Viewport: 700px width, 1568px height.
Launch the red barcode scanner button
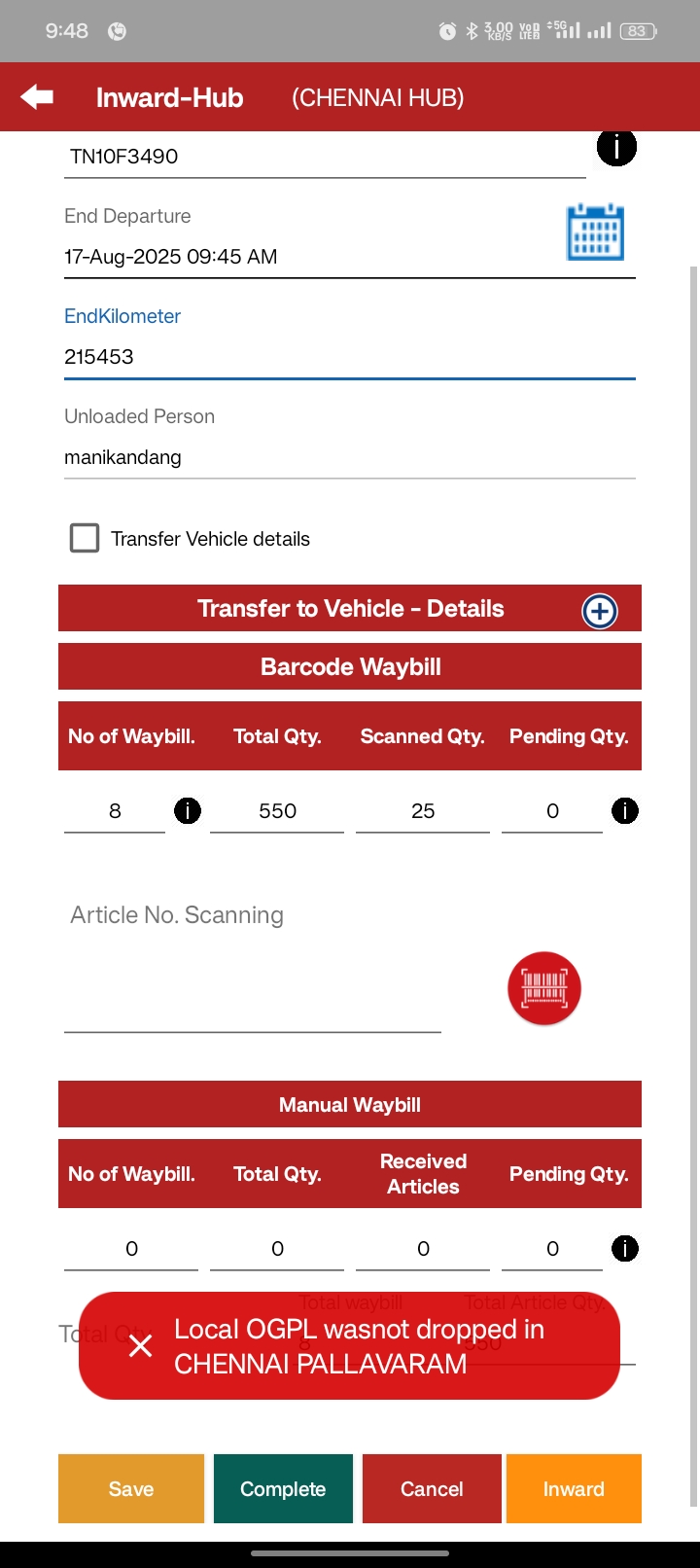544,988
